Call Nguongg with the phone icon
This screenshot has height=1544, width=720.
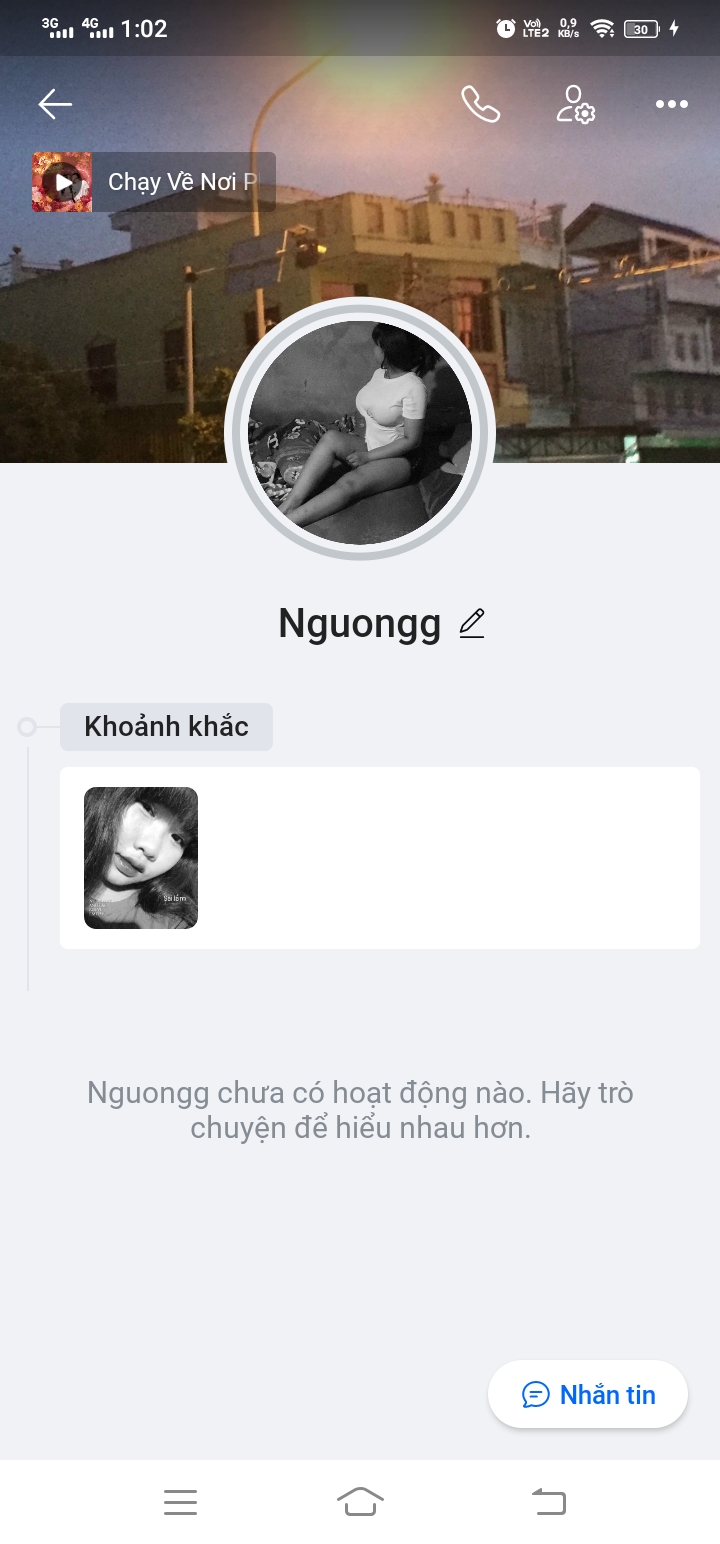[x=480, y=104]
